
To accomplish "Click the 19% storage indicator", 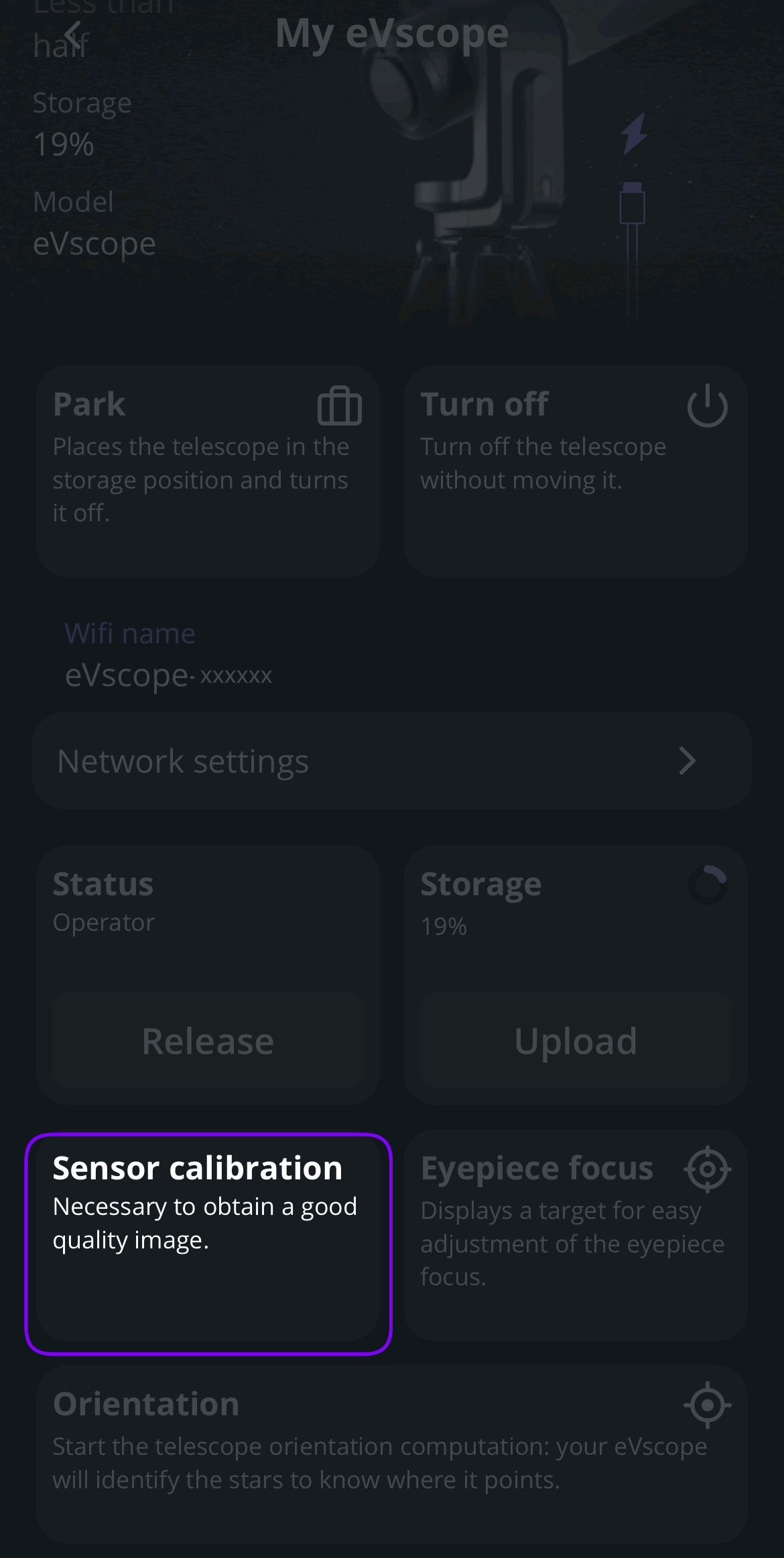I will tap(446, 926).
